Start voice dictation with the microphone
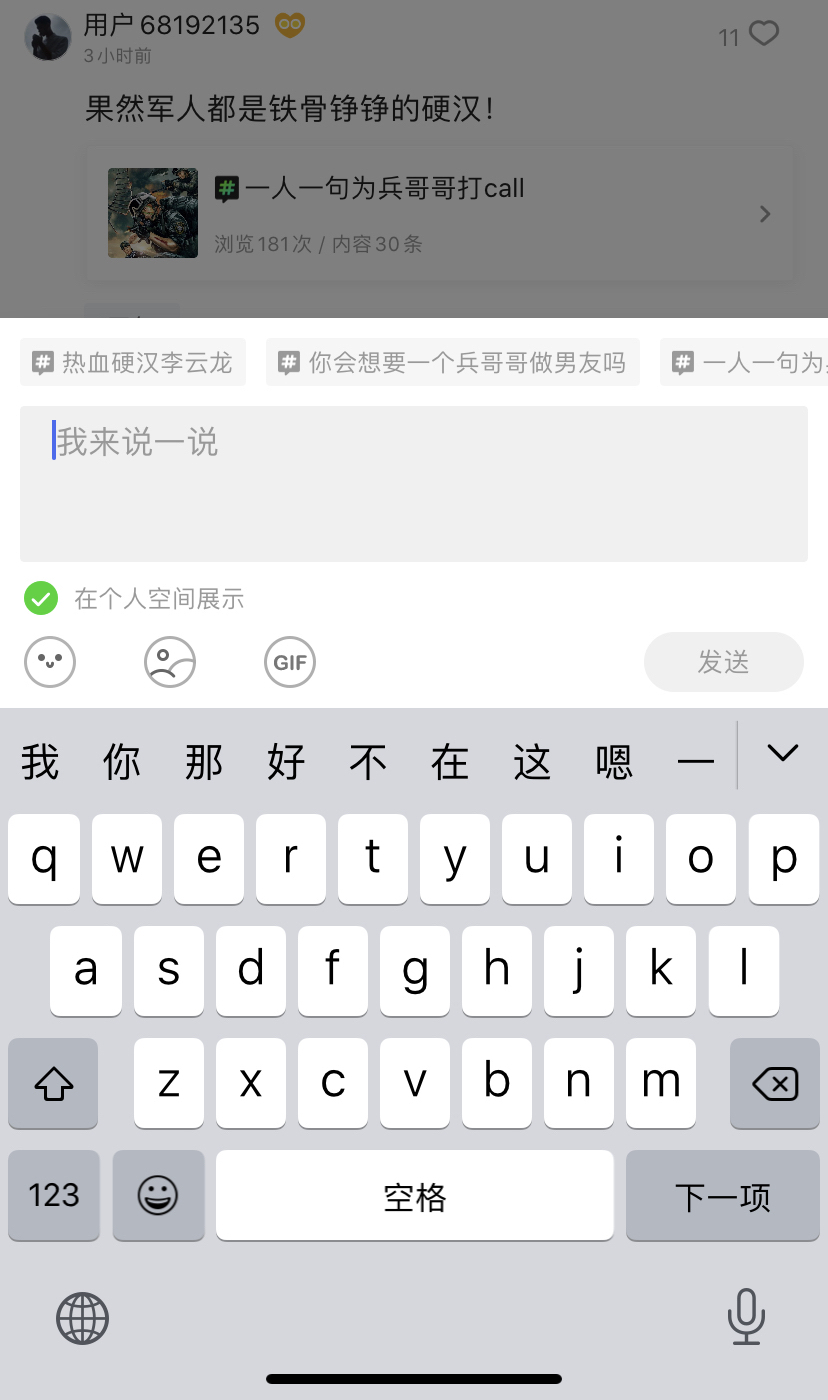Screen dimensions: 828x1400 (x=745, y=1317)
